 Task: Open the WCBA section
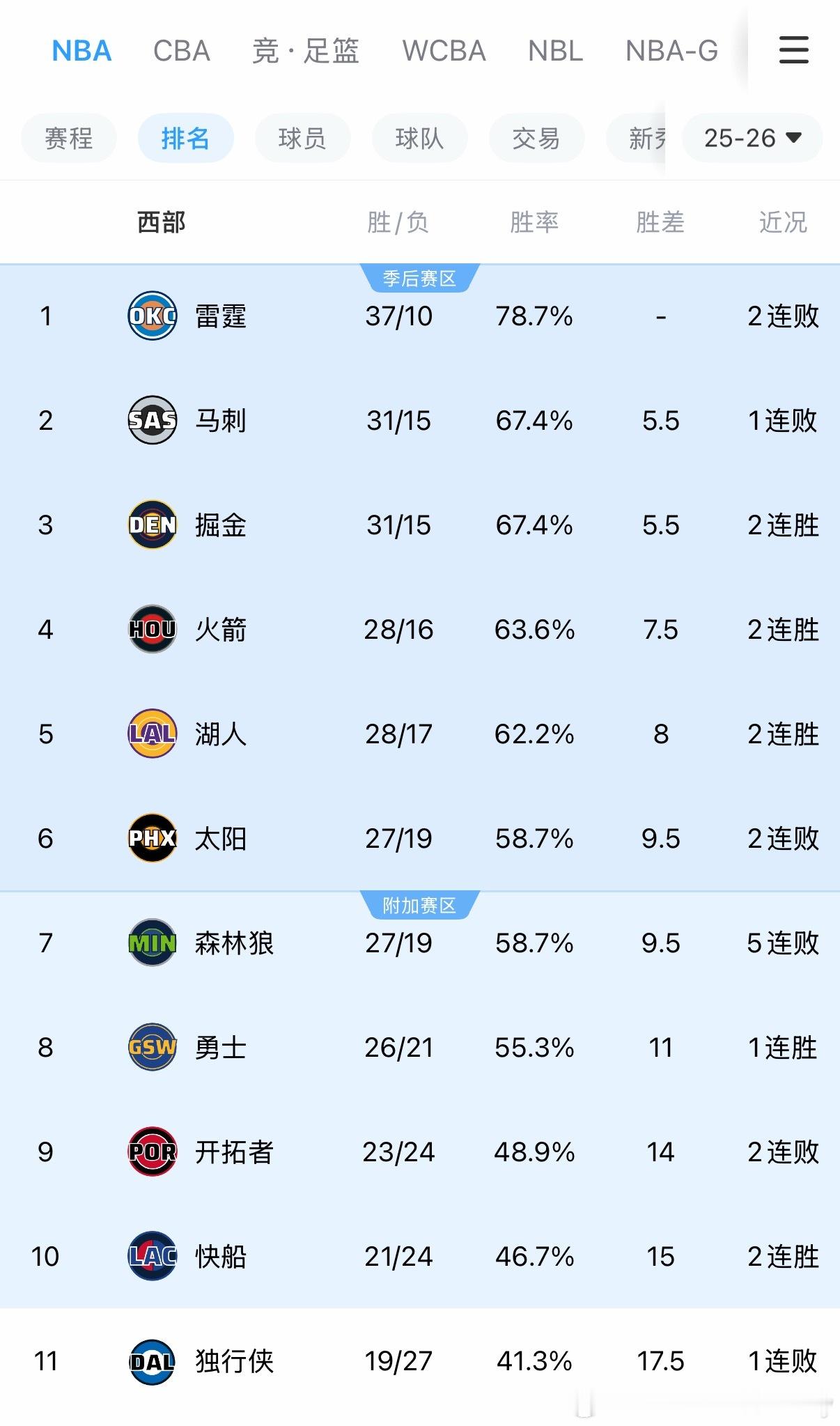click(x=444, y=51)
